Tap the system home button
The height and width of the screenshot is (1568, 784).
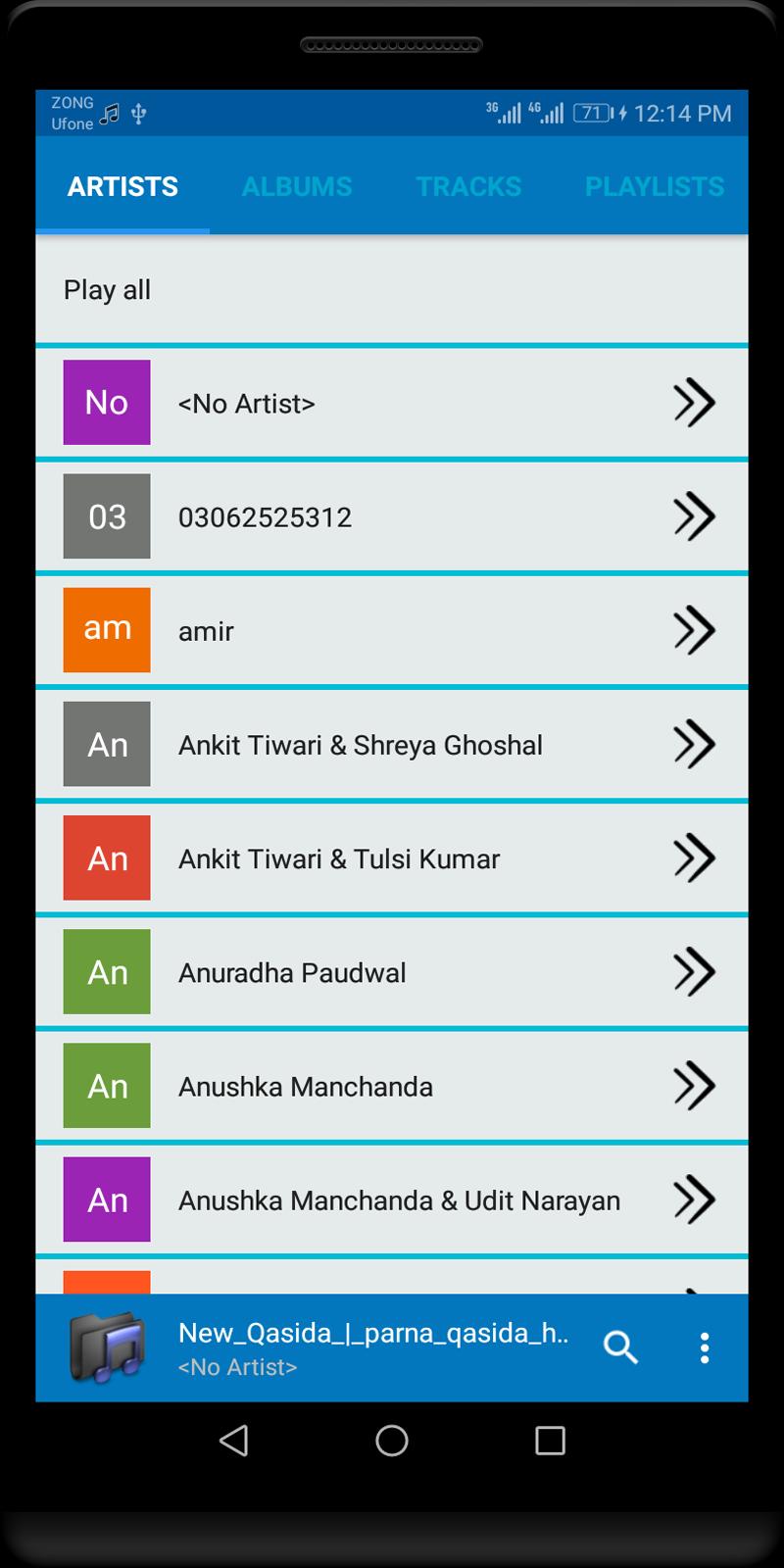392,1441
